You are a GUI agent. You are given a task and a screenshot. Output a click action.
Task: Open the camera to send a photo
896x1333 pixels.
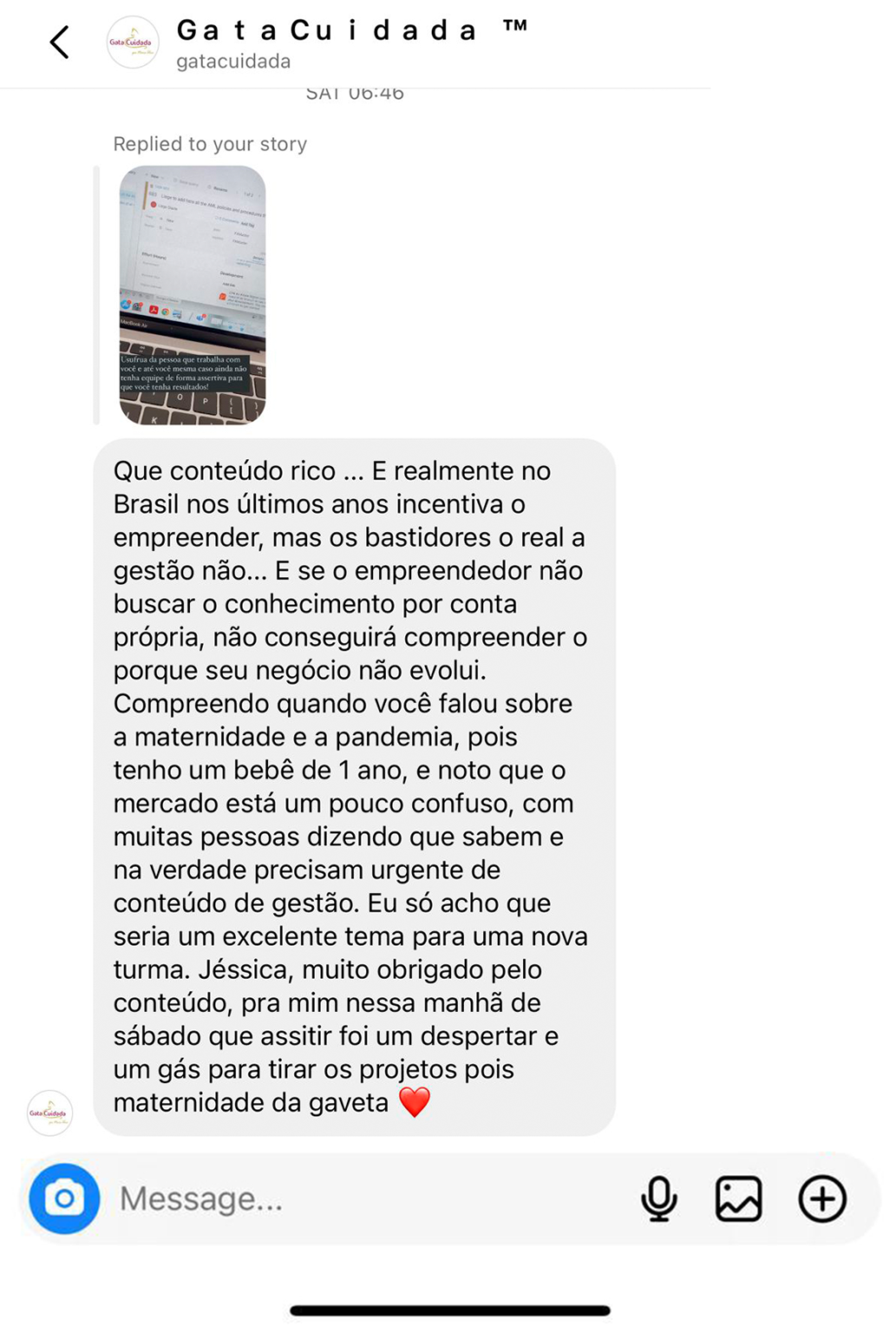coord(64,1198)
